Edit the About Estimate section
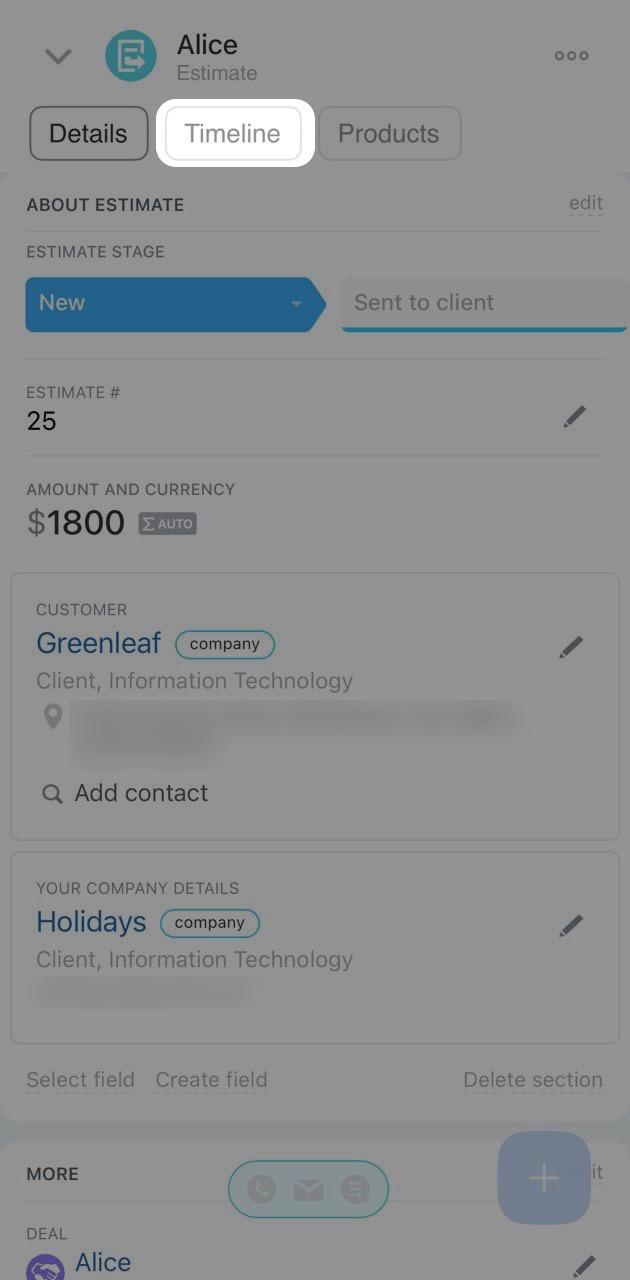 pyautogui.click(x=585, y=203)
